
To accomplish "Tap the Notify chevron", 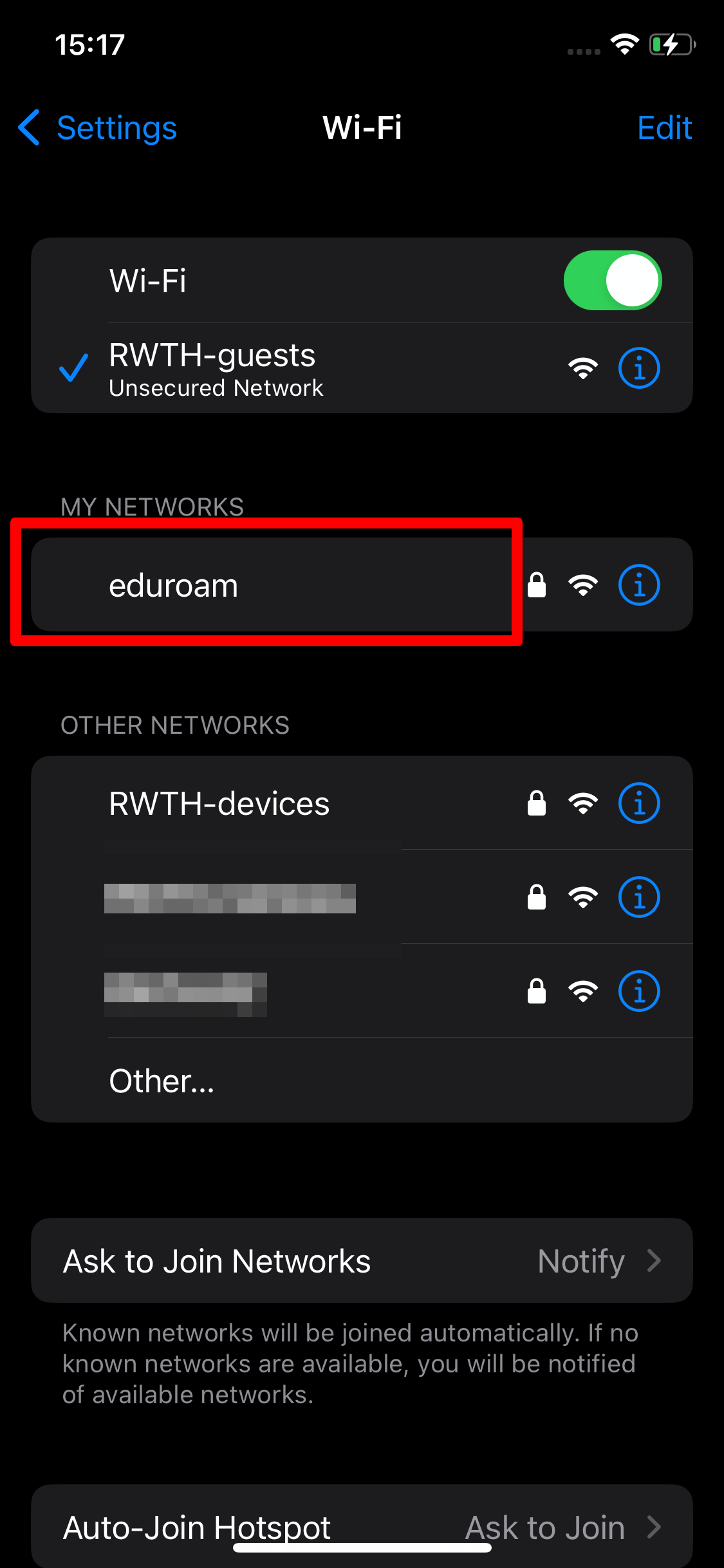I will coord(655,1260).
